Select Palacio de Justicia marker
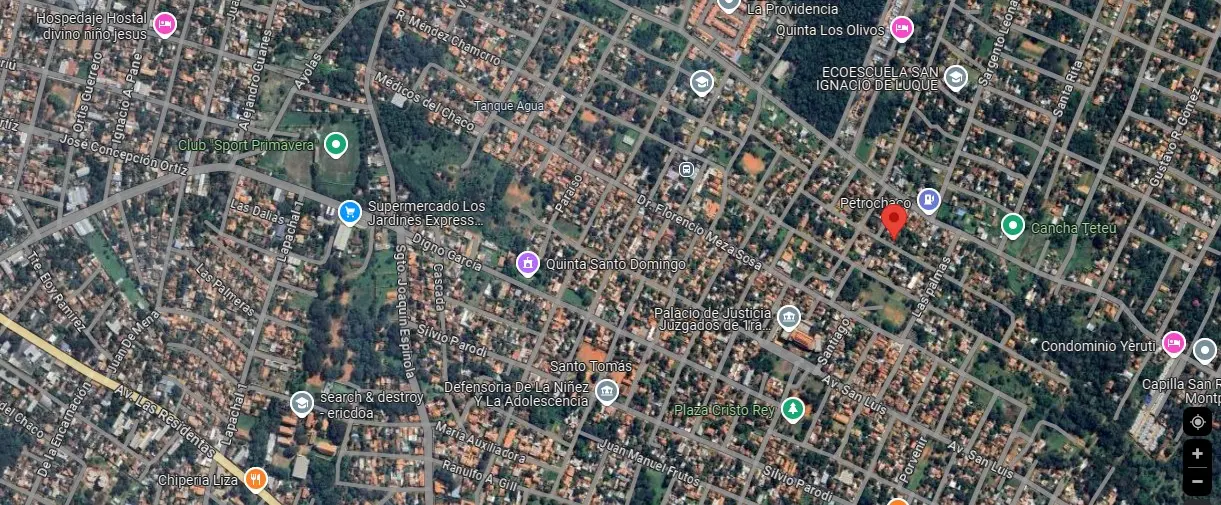Image resolution: width=1221 pixels, height=505 pixels. pyautogui.click(x=789, y=318)
